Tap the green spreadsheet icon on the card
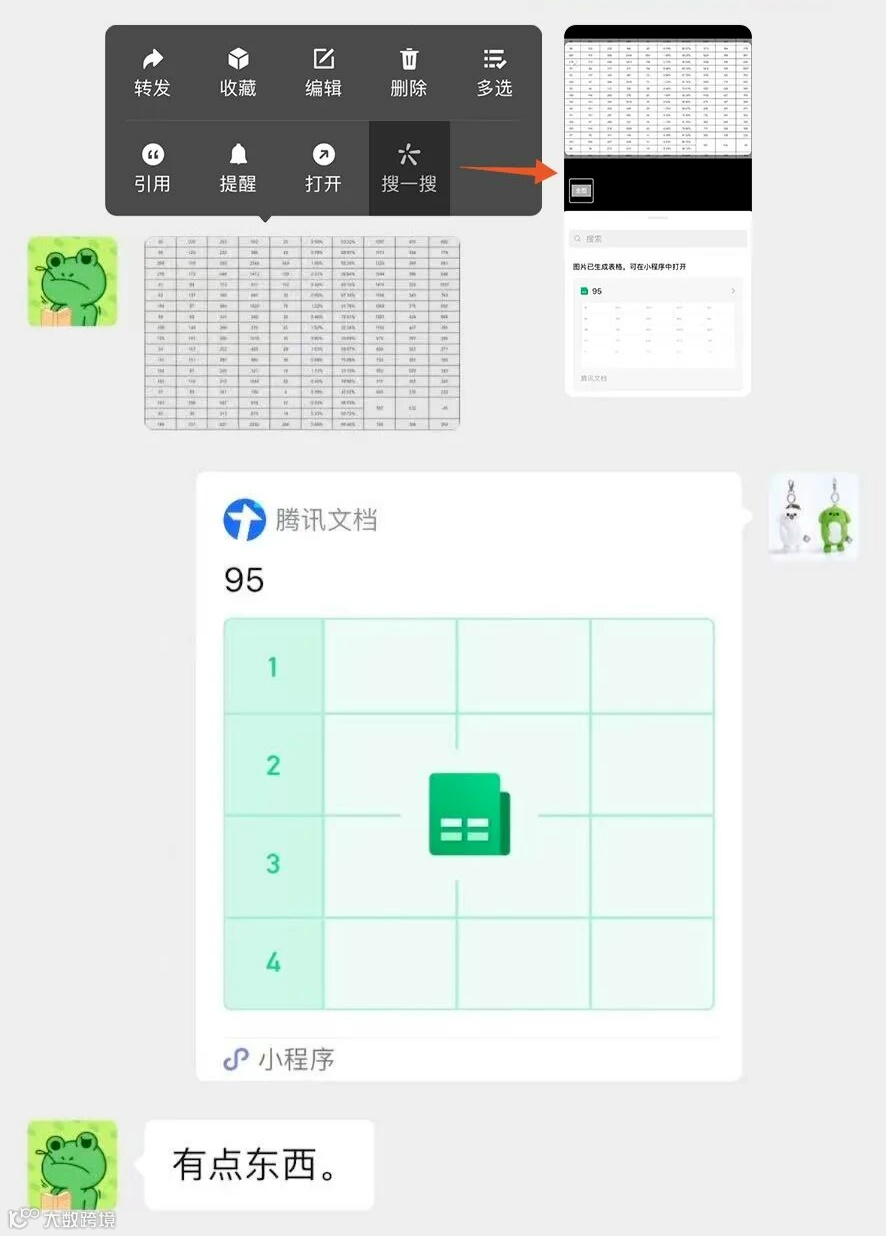Image resolution: width=886 pixels, height=1236 pixels. [x=469, y=812]
